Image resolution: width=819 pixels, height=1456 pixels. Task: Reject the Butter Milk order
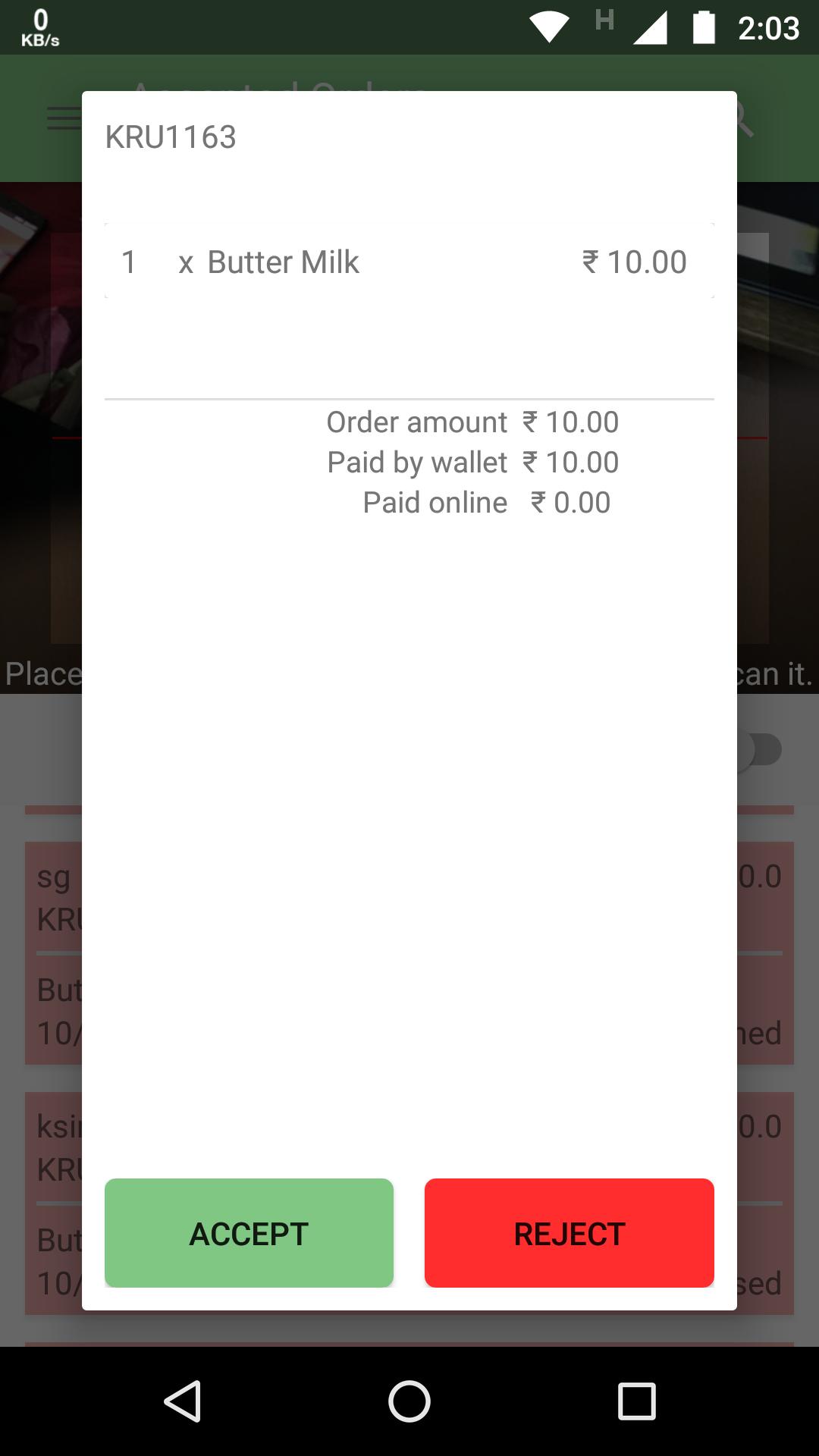click(569, 1232)
